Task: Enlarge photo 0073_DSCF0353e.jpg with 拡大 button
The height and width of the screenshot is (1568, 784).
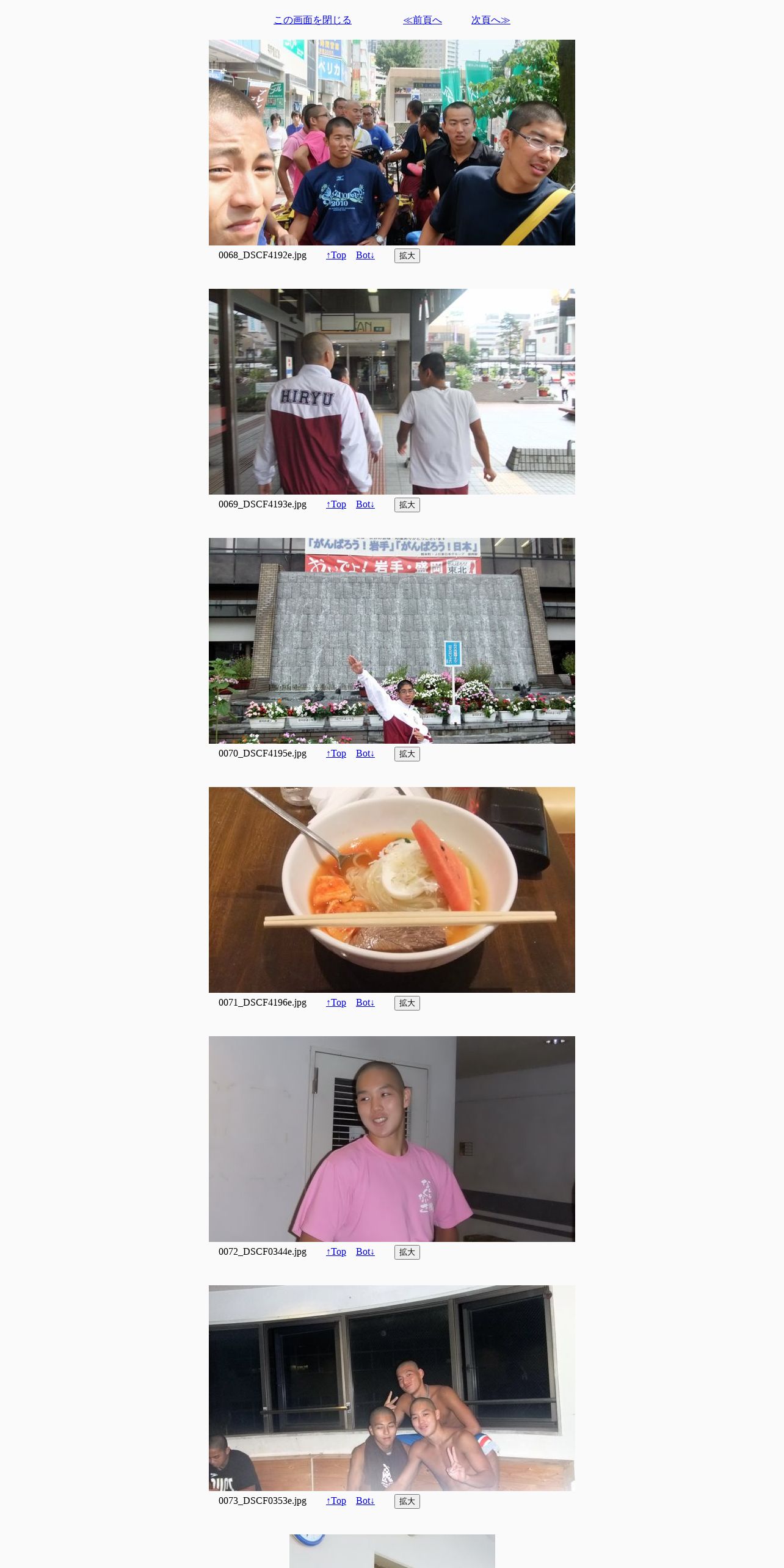Action: click(407, 1501)
